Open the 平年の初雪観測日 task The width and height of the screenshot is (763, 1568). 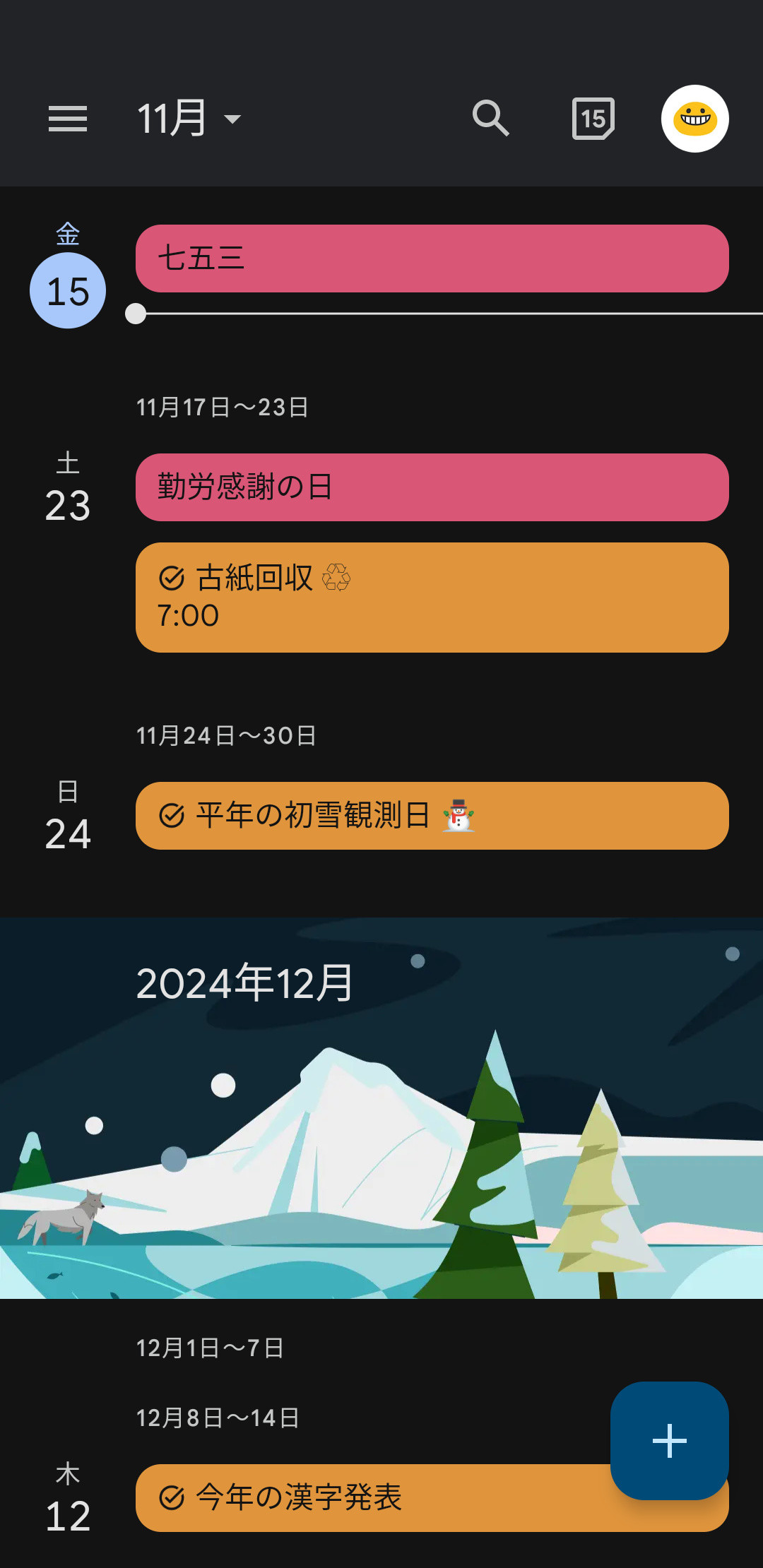pyautogui.click(x=432, y=816)
